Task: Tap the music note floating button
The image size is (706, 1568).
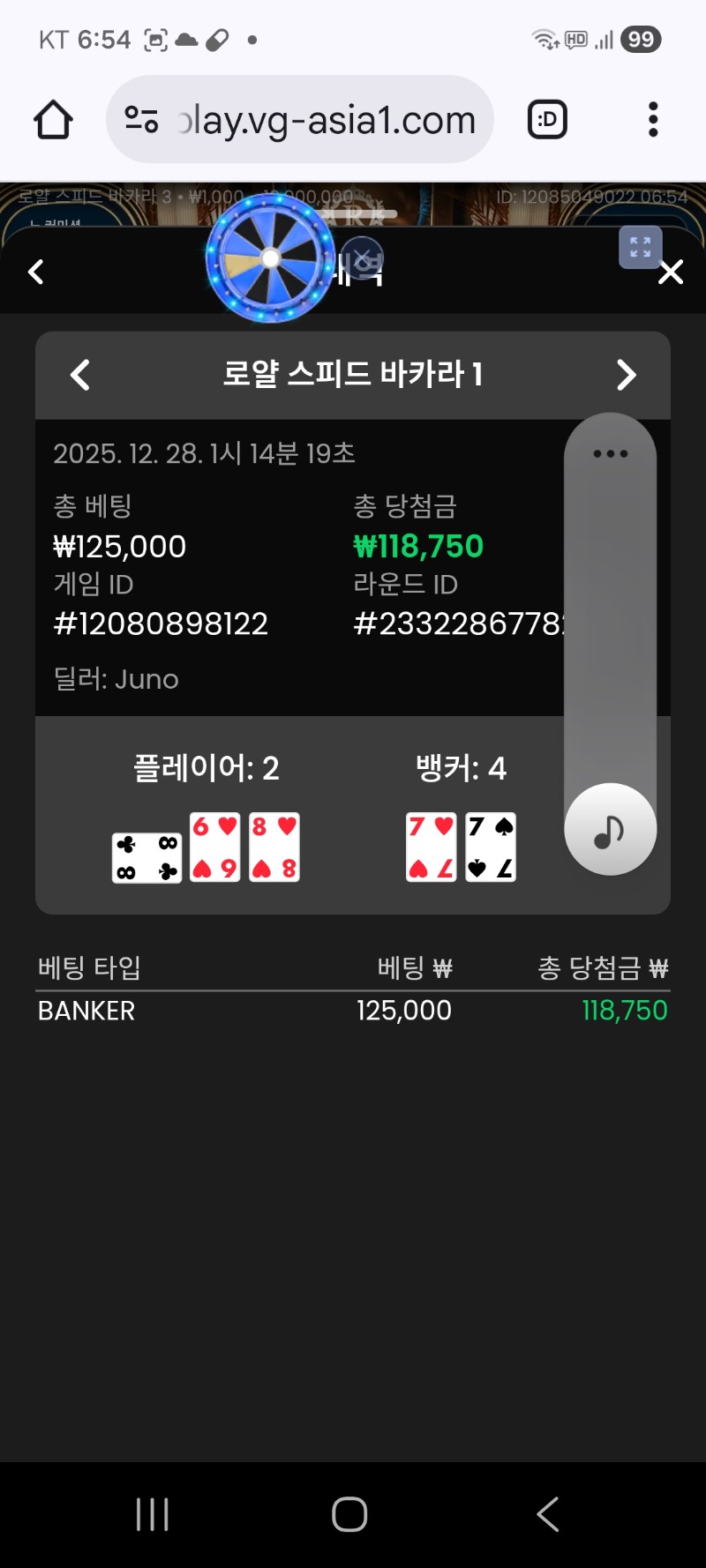Action: tap(610, 830)
